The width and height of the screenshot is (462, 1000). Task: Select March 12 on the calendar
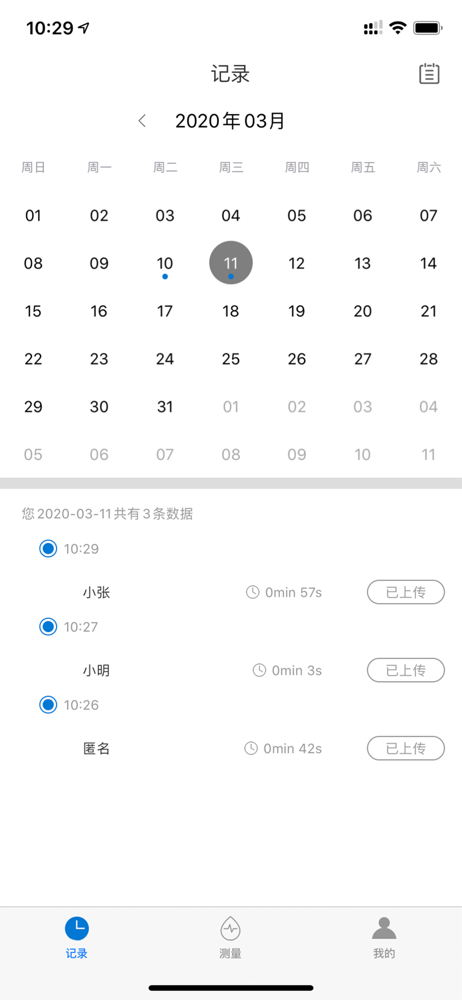(x=297, y=263)
